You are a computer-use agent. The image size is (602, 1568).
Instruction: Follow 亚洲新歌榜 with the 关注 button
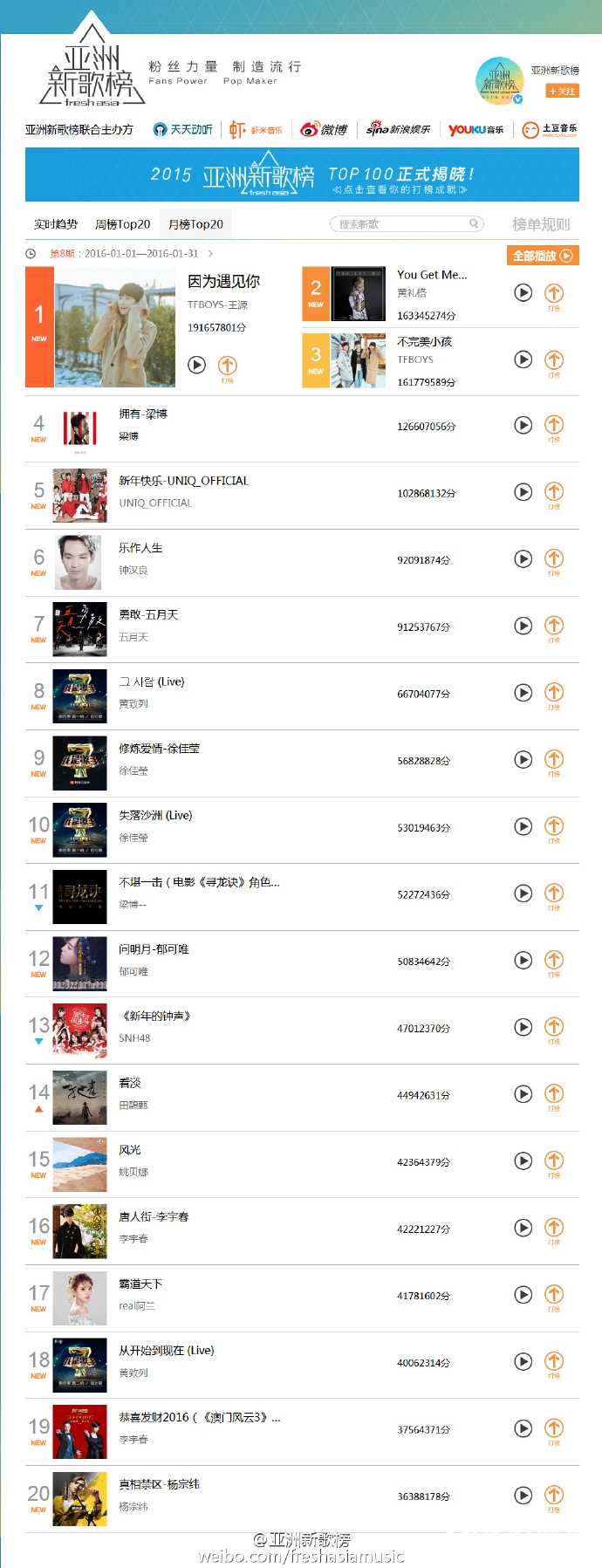[x=562, y=91]
